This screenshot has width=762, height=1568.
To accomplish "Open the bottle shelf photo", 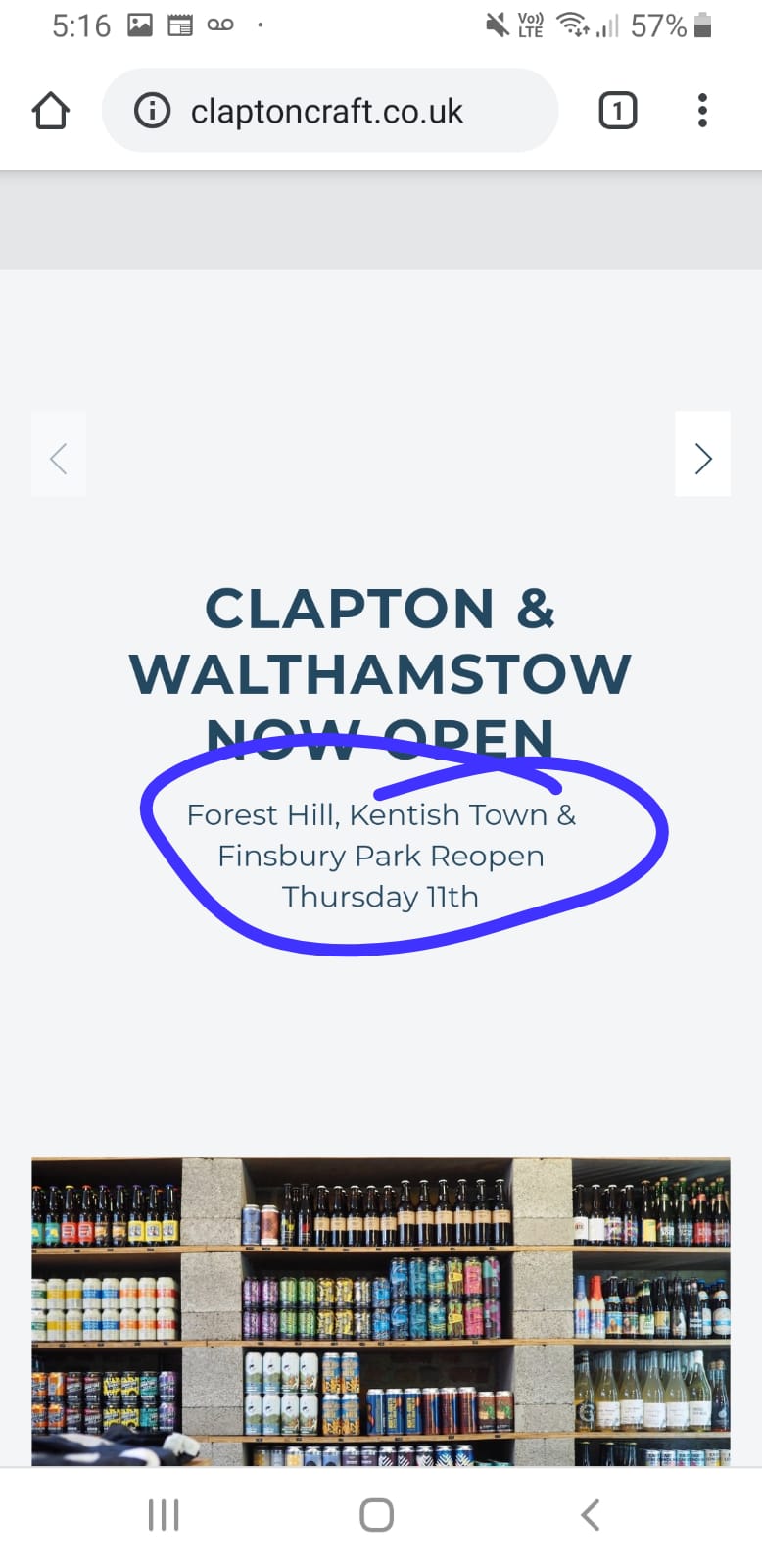I will (380, 1311).
